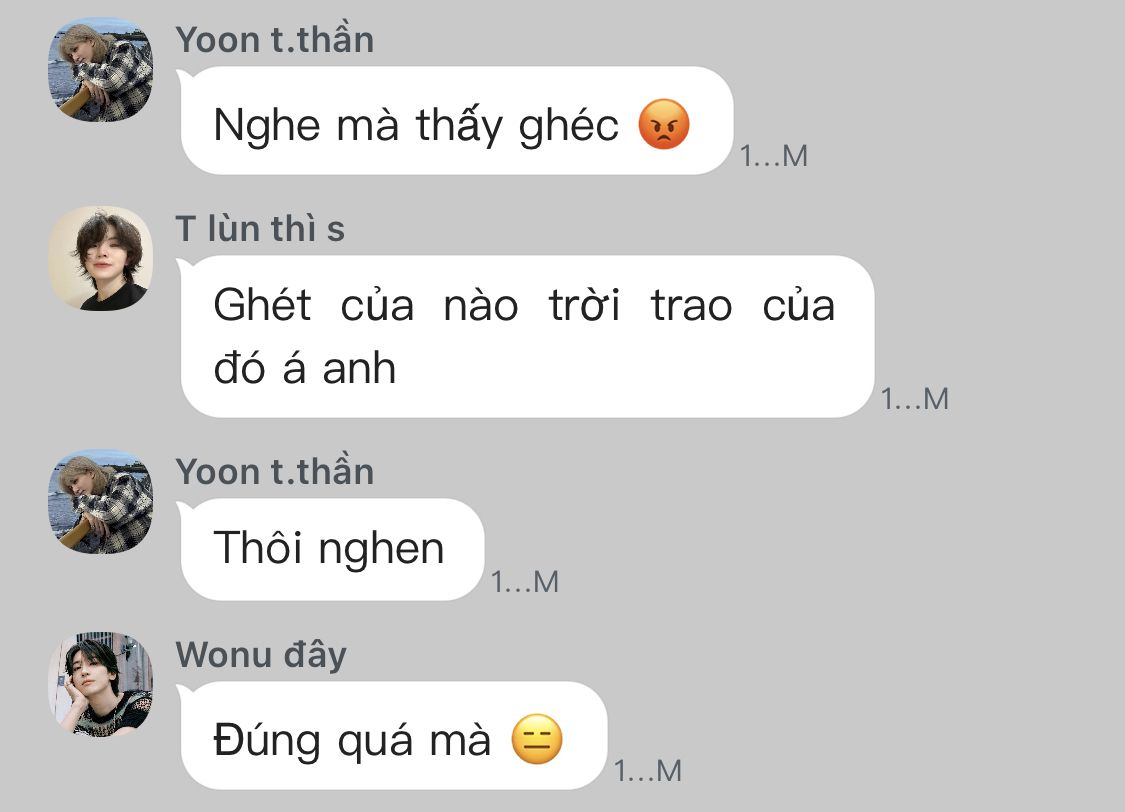Tap Yoon t.thần's avatar next to "Thôi nghen"

pos(100,501)
